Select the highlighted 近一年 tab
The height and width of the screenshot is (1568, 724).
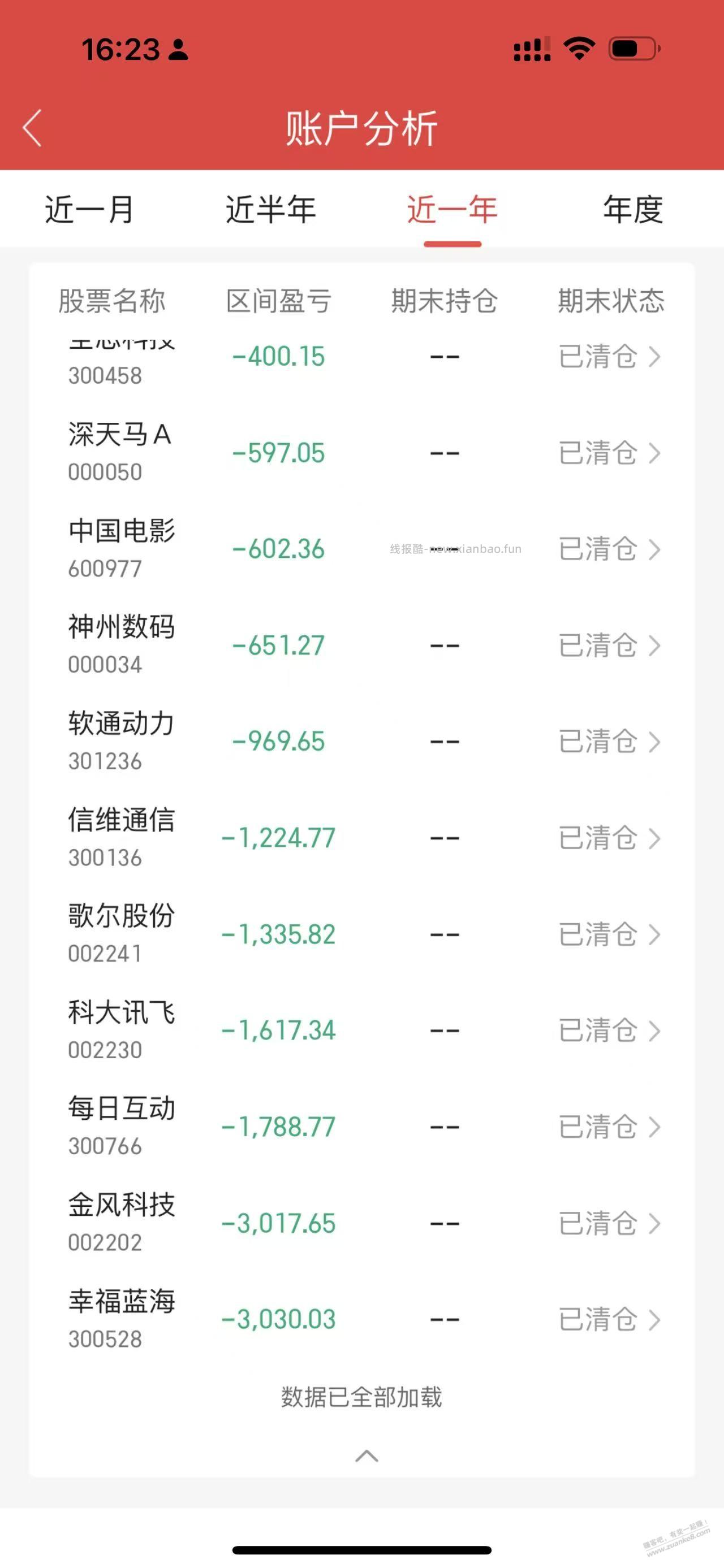click(452, 211)
